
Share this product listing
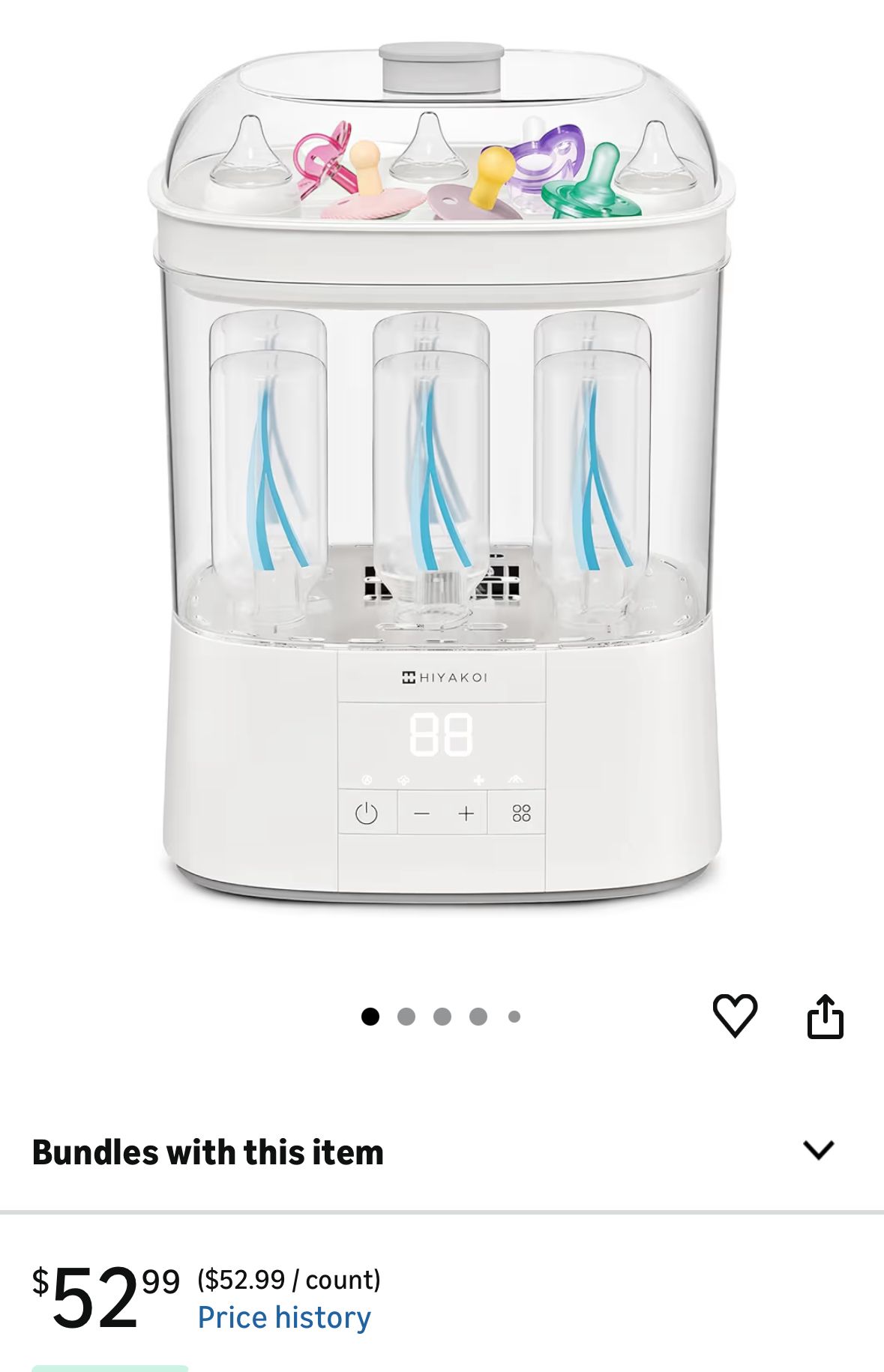pyautogui.click(x=825, y=1016)
